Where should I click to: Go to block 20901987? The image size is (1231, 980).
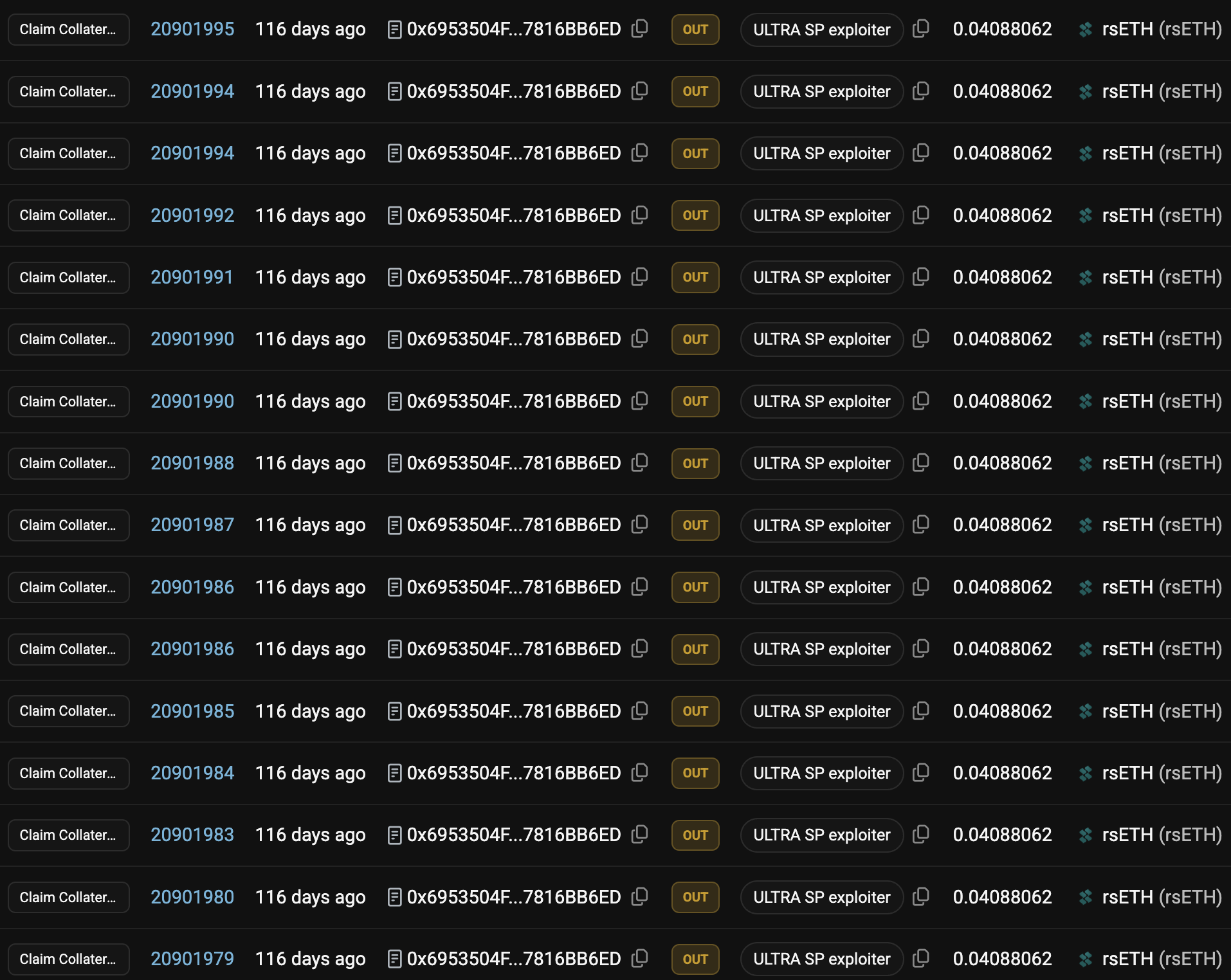pyautogui.click(x=192, y=525)
